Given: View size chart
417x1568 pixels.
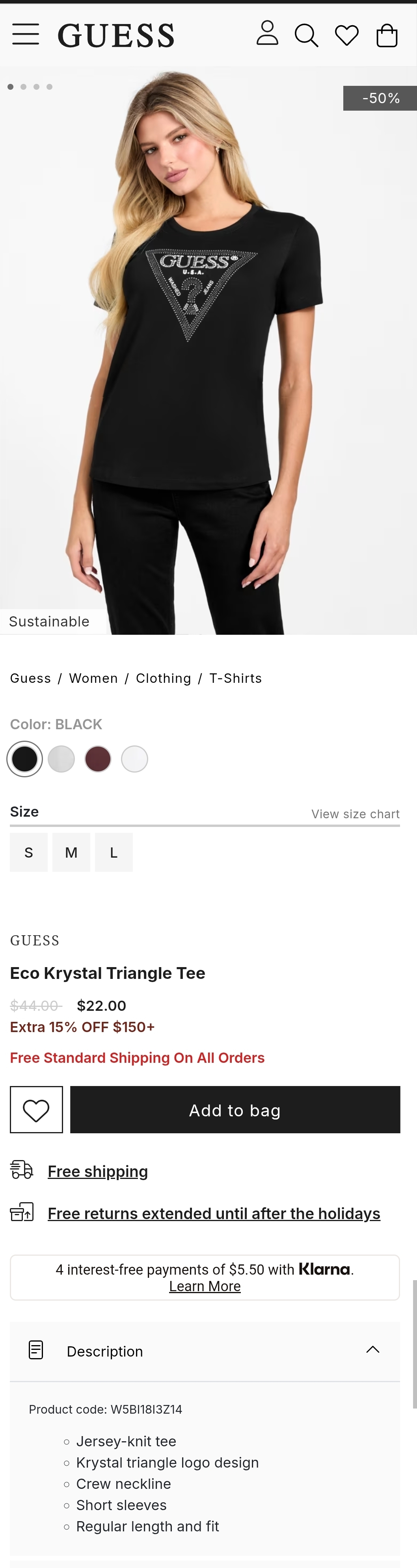Looking at the screenshot, I should click(356, 814).
